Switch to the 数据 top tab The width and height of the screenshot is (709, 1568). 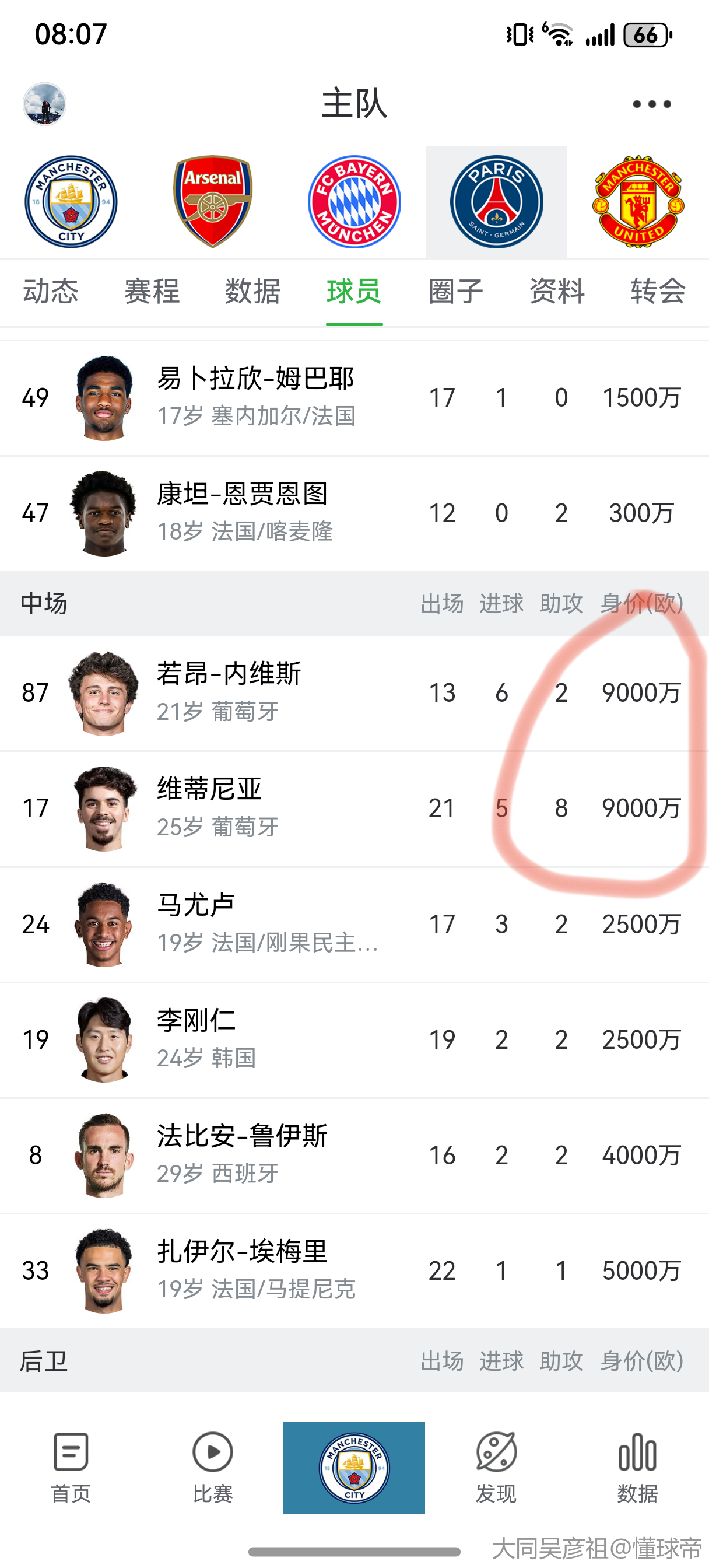click(252, 291)
